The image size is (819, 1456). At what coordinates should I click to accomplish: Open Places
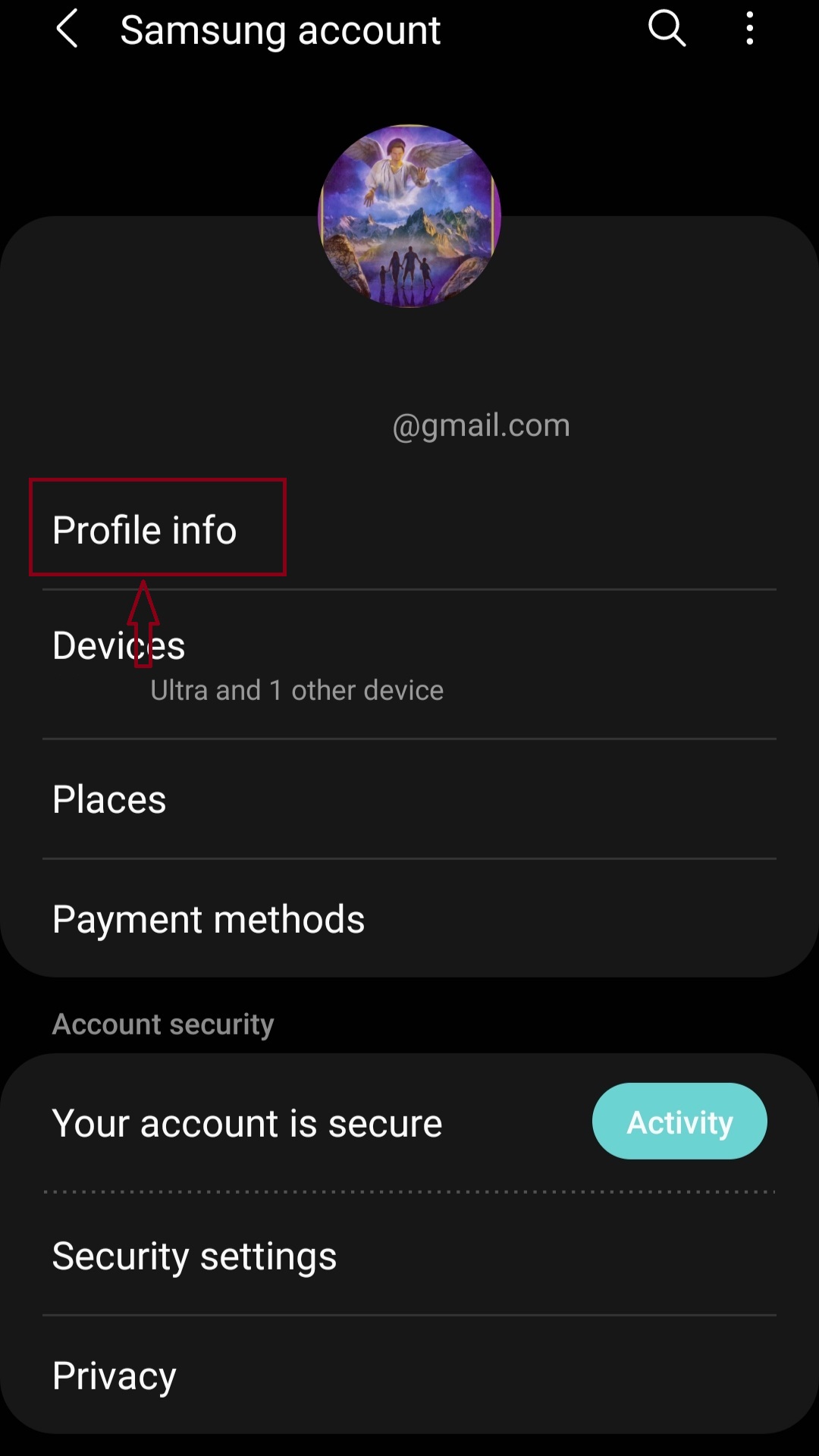tap(409, 799)
